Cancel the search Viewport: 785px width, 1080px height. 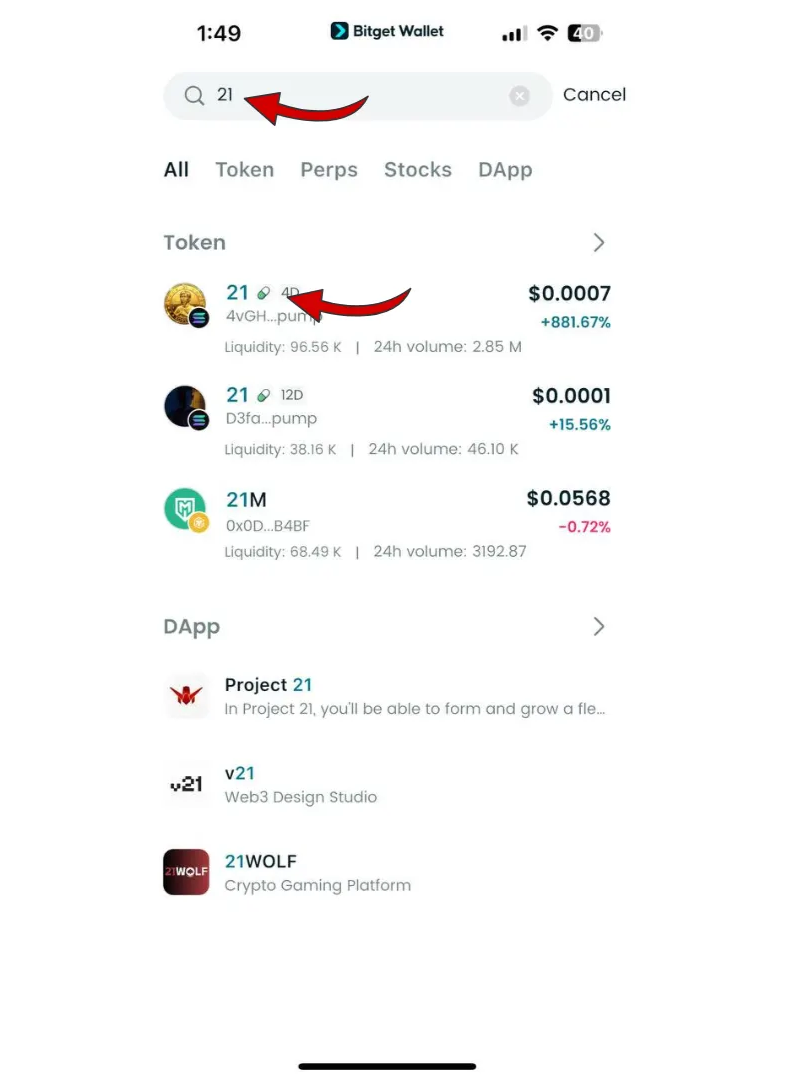594,95
